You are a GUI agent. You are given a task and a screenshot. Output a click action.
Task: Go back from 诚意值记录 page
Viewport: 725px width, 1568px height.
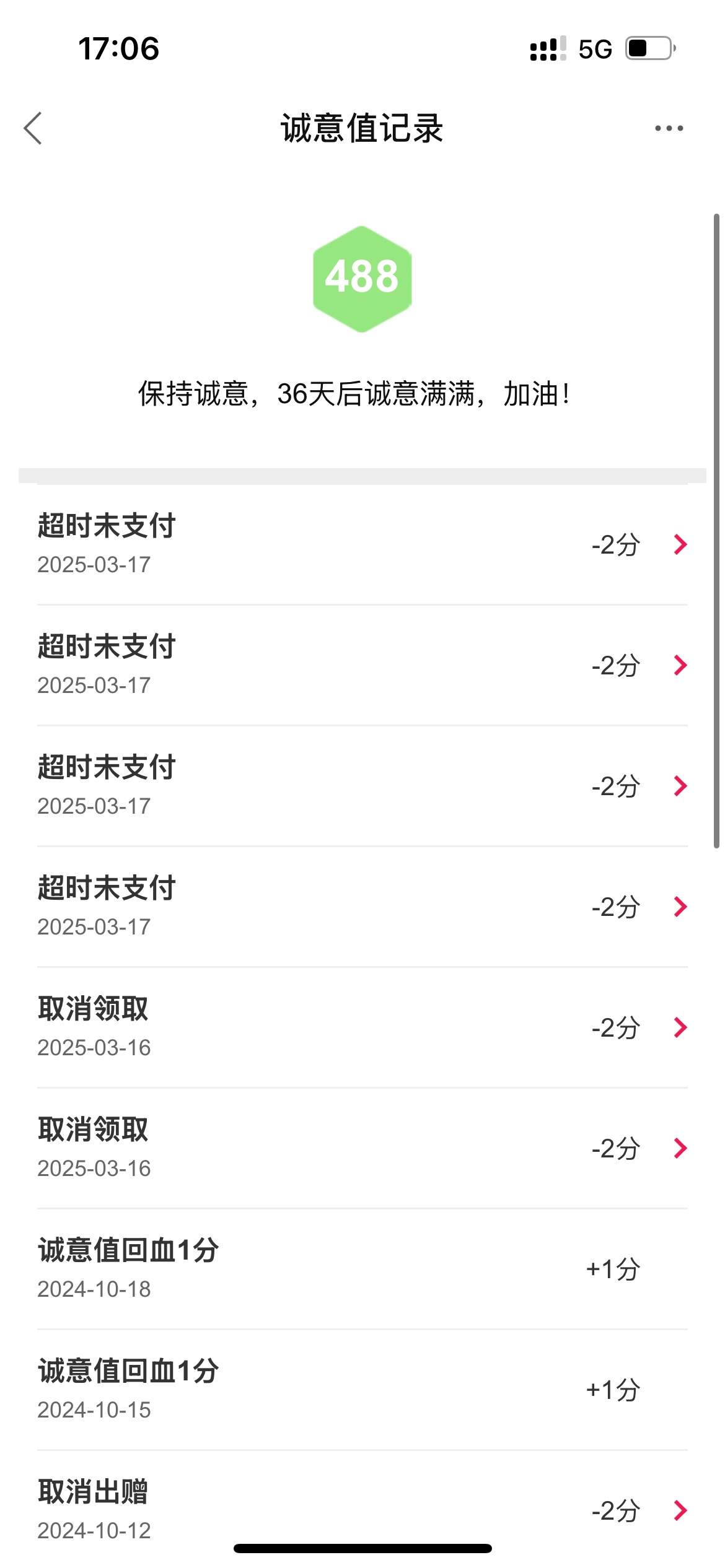33,128
